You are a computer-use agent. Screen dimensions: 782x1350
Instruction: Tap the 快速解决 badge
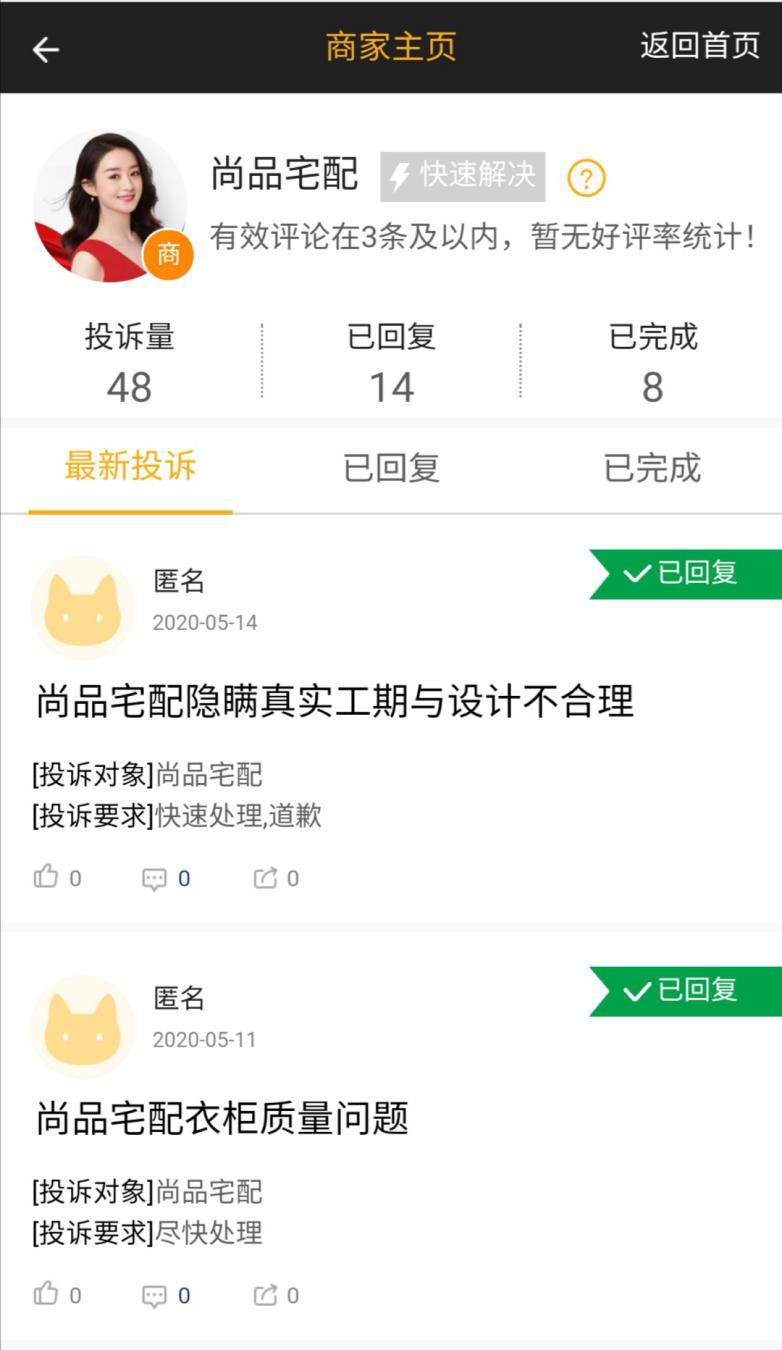pyautogui.click(x=462, y=177)
